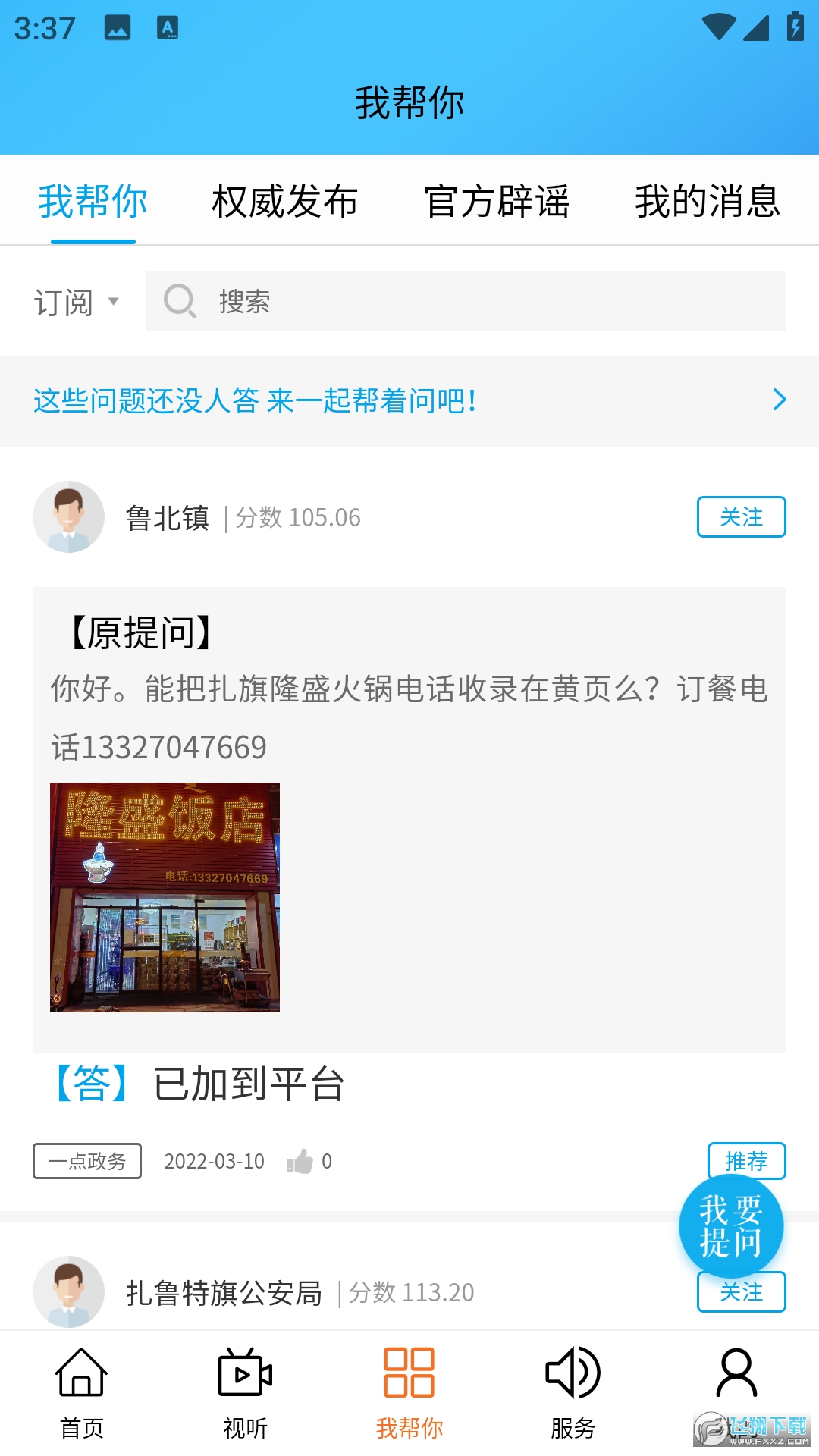Open the 官方辟谣 tab
819x1456 pixels.
point(498,201)
